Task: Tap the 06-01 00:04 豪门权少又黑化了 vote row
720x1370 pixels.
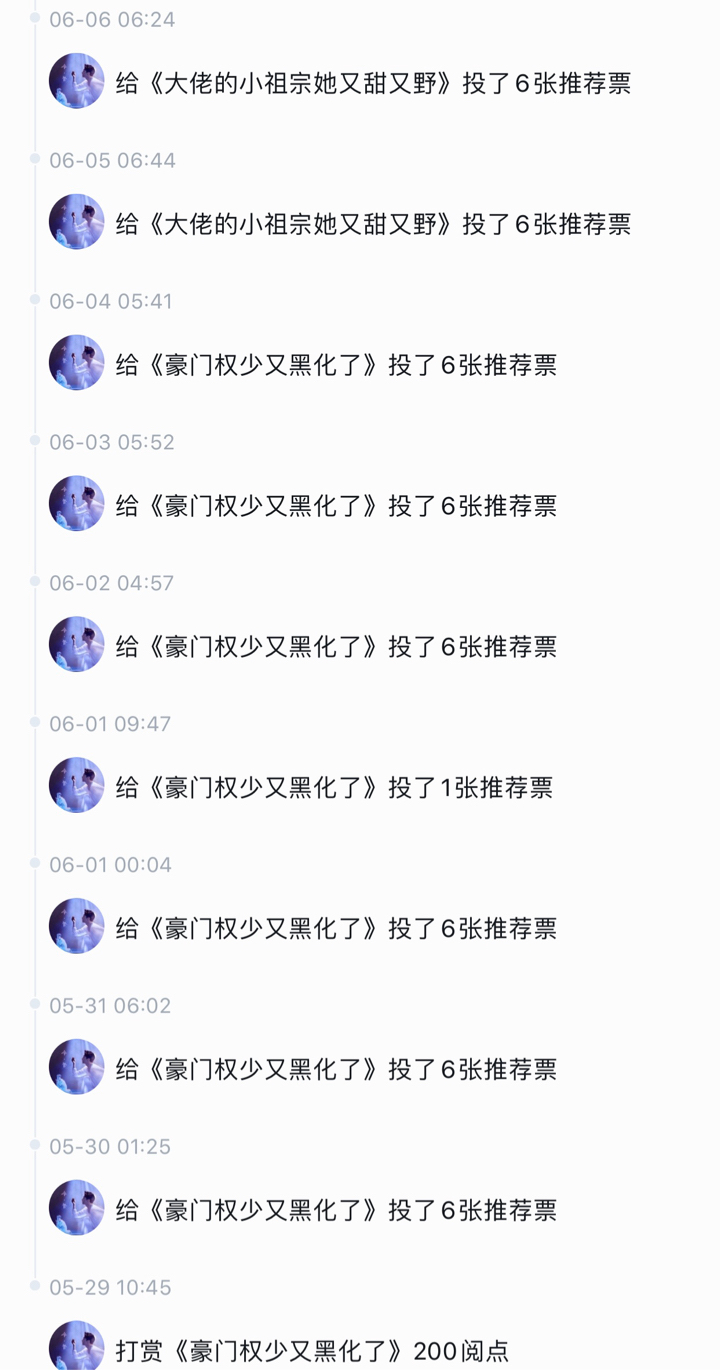Action: tap(336, 929)
